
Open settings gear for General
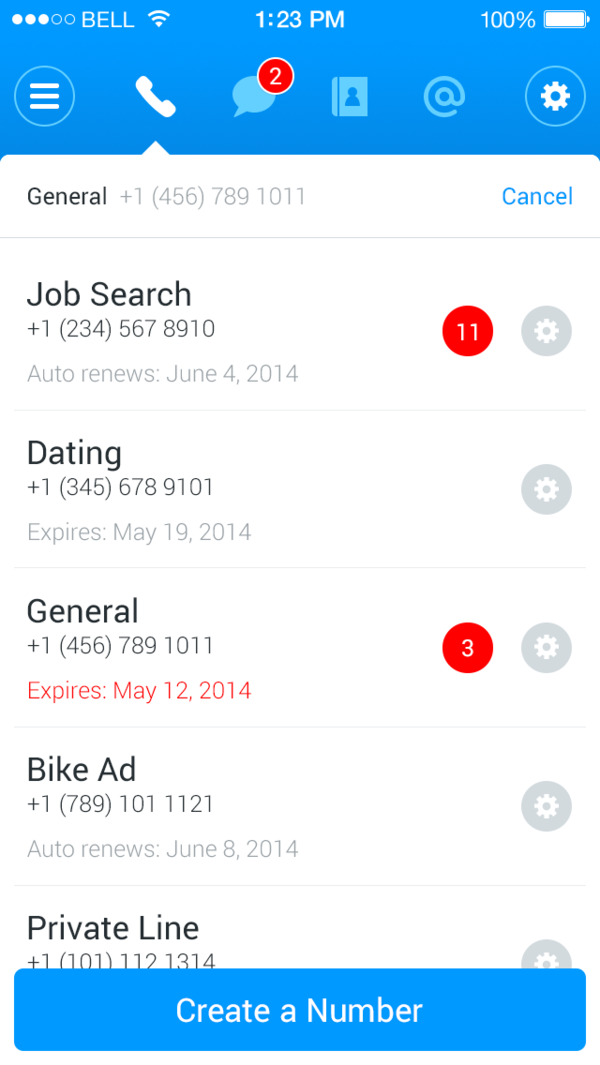coord(546,647)
